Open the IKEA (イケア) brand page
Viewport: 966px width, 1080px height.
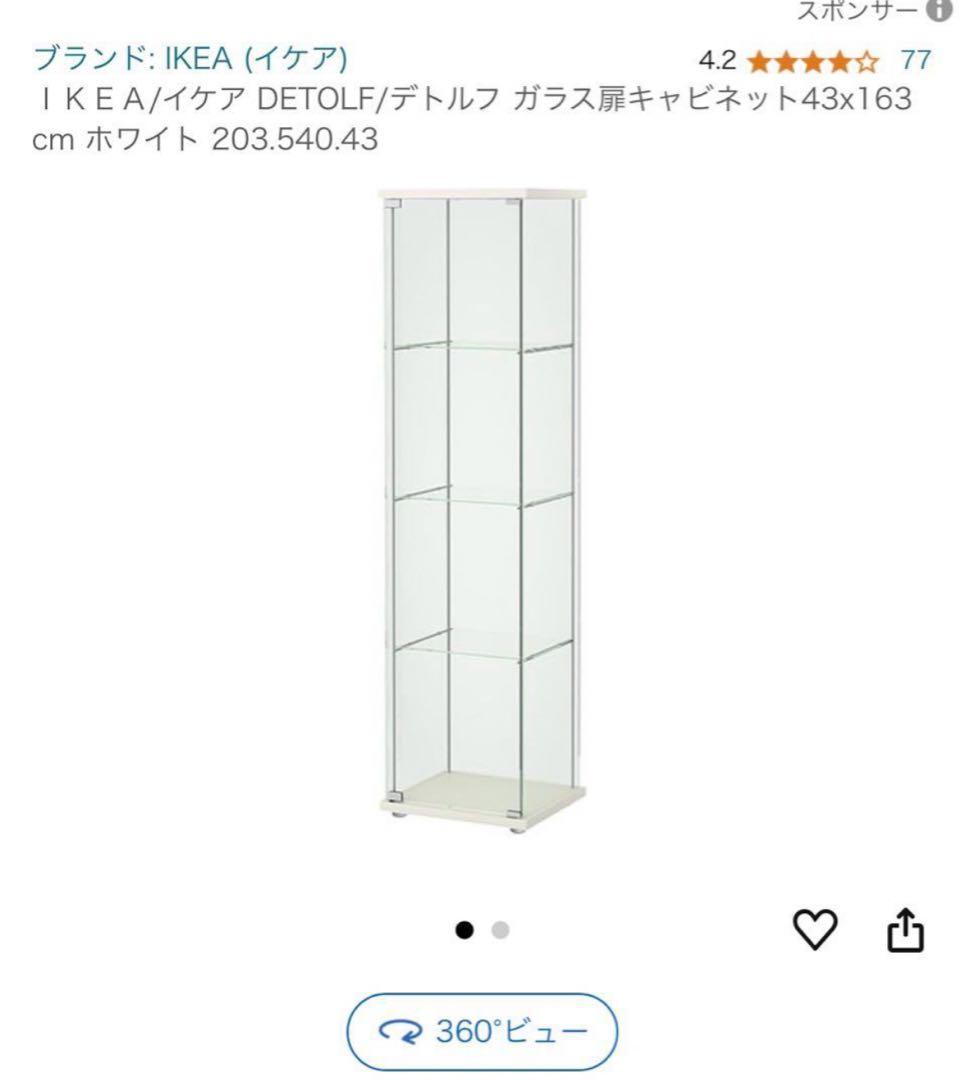188,57
